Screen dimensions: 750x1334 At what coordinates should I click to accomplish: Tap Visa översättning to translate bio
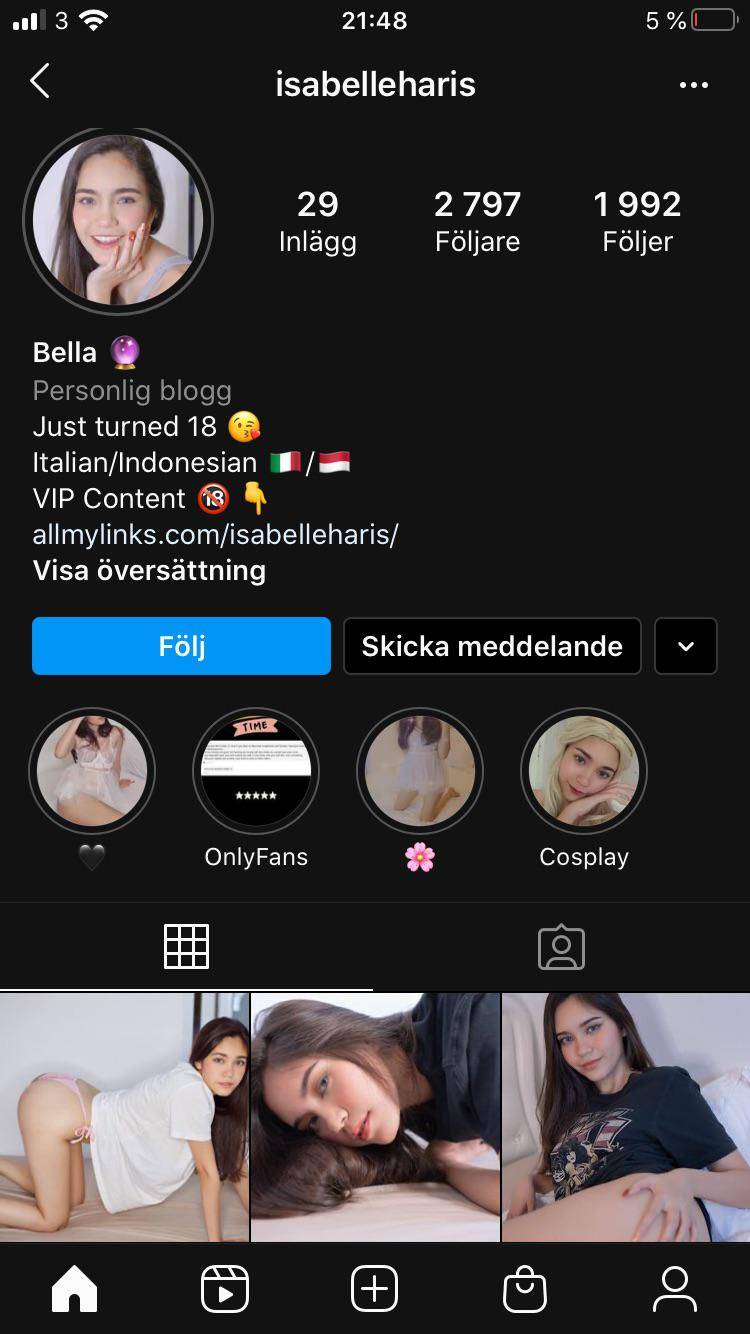click(x=149, y=570)
